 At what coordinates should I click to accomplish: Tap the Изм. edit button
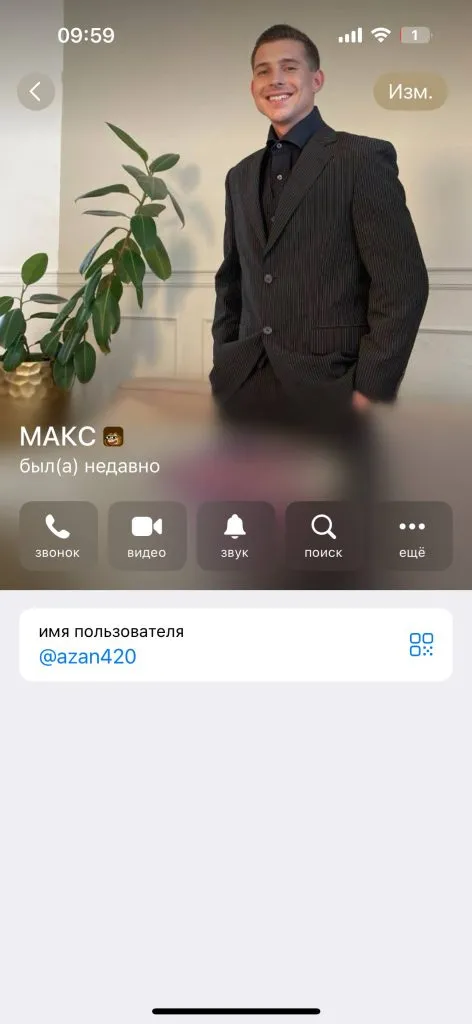coord(411,91)
